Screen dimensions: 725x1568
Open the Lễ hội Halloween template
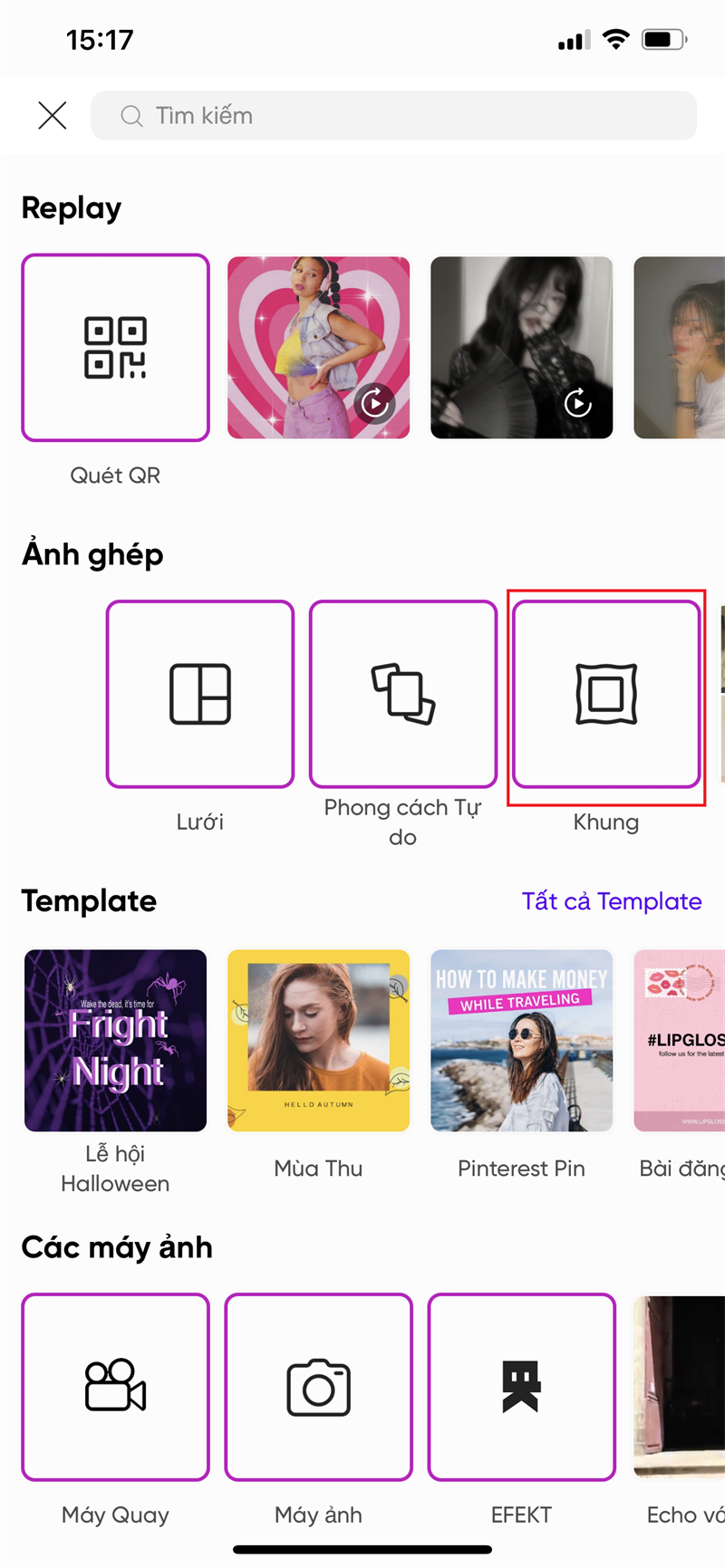116,1041
